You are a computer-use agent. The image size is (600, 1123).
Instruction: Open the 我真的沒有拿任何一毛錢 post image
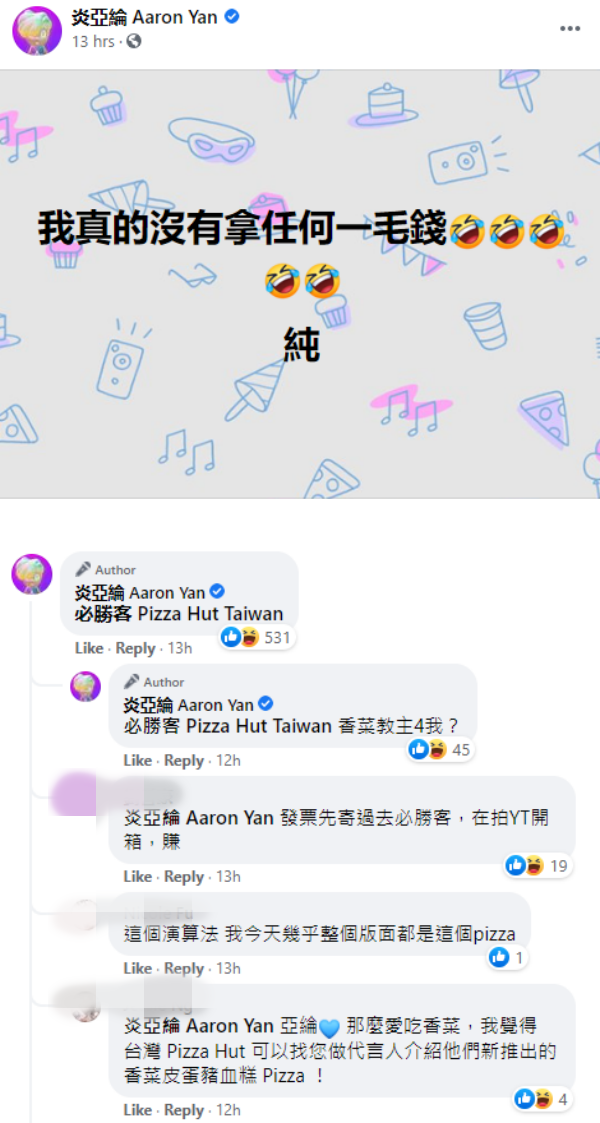tap(300, 284)
